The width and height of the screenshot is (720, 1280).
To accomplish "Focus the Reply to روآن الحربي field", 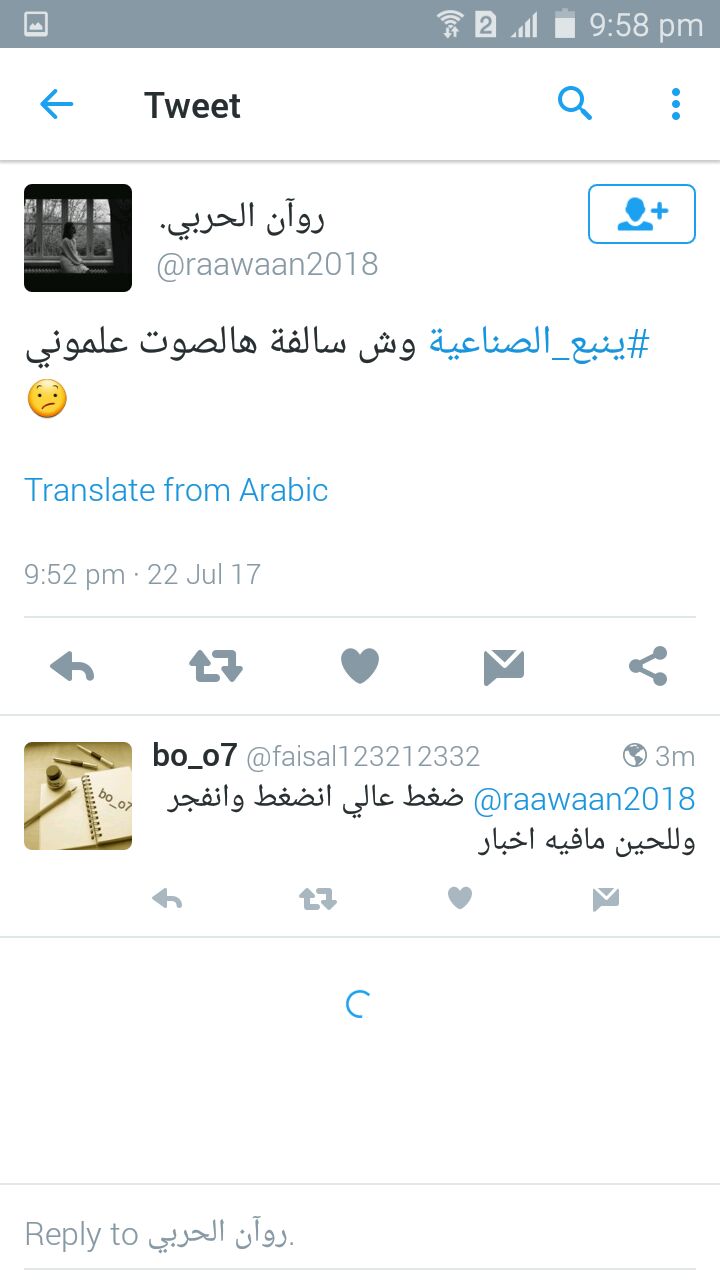I will coord(360,1234).
